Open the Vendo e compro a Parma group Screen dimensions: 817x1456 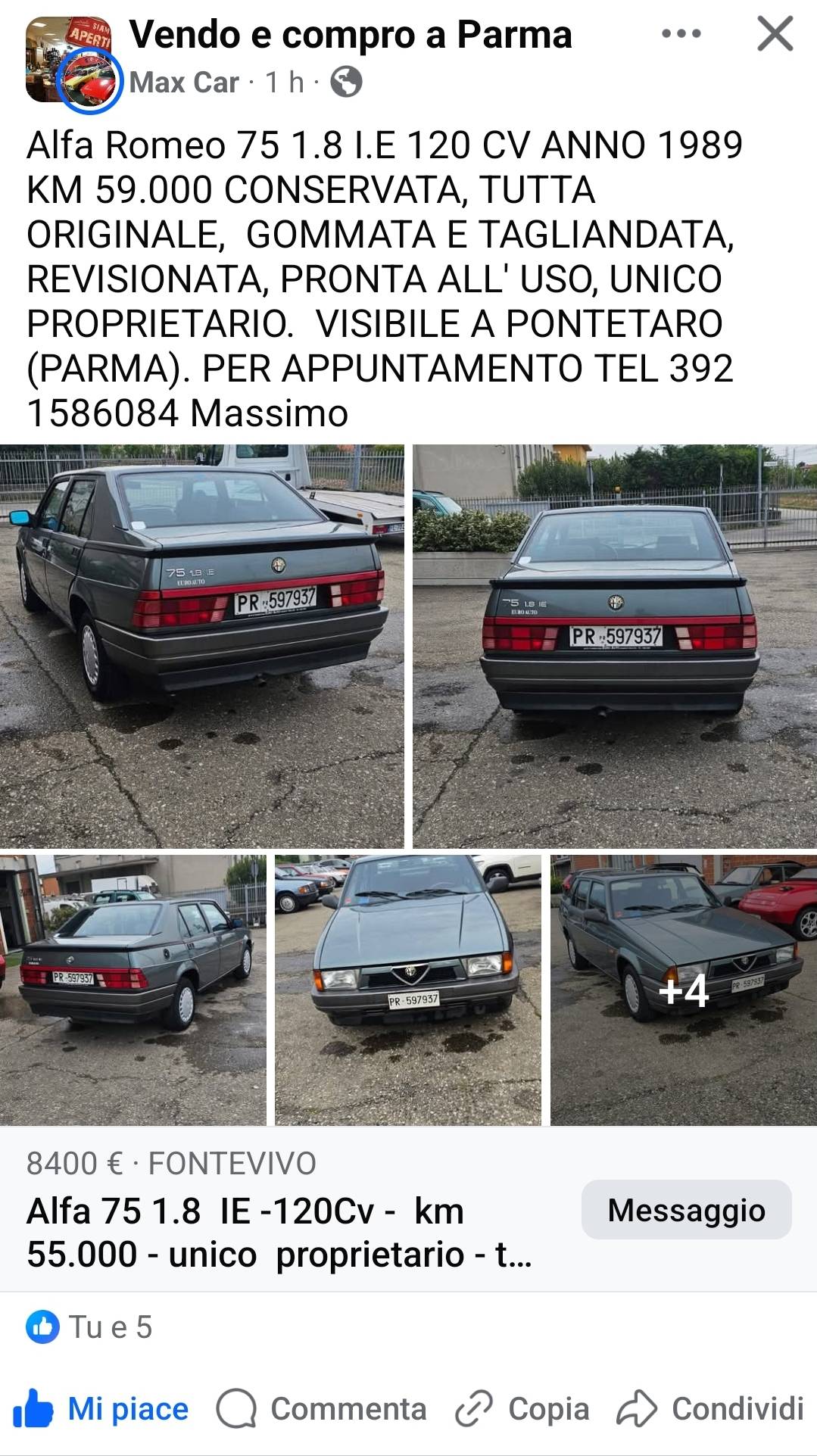tap(350, 35)
